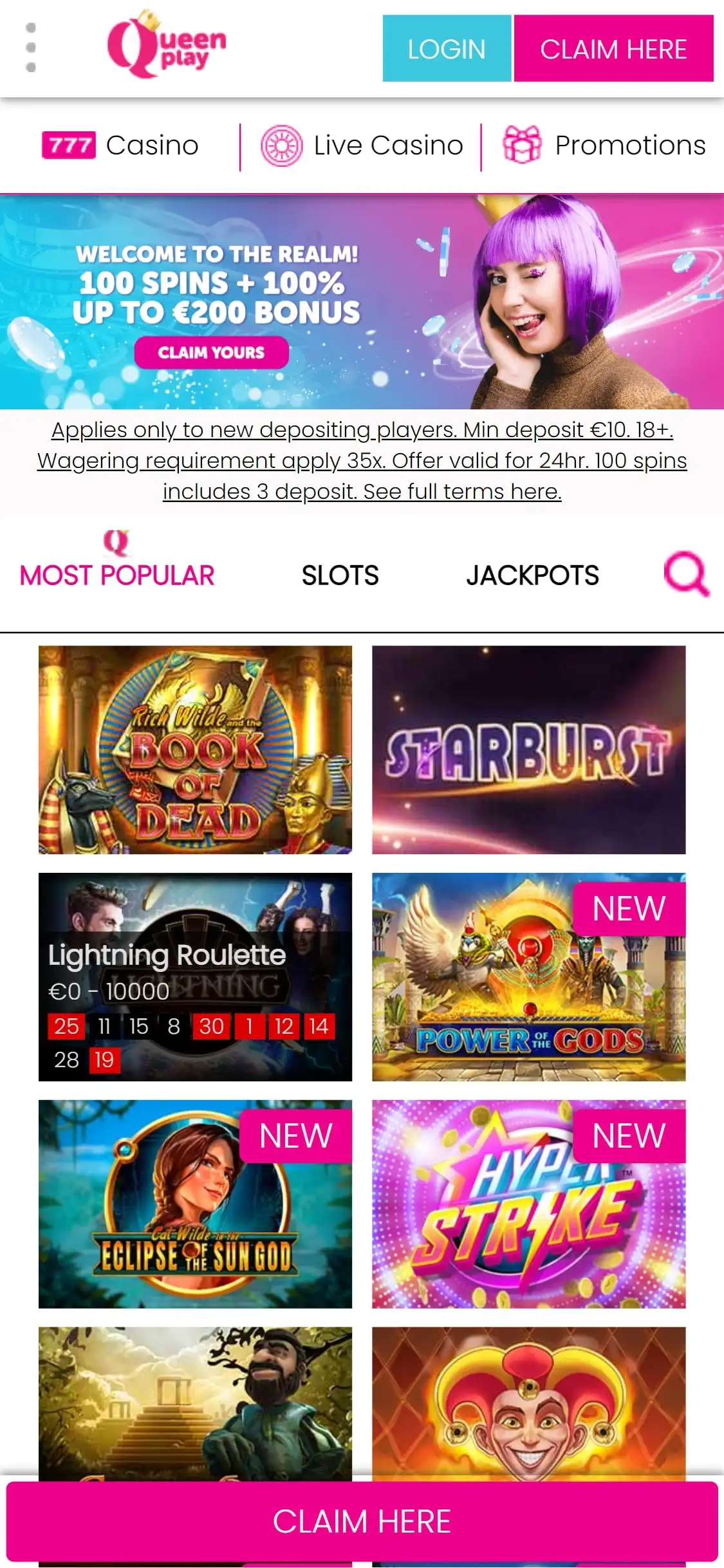This screenshot has width=724, height=1568.
Task: Open the full bonus terms link
Action: (362, 491)
